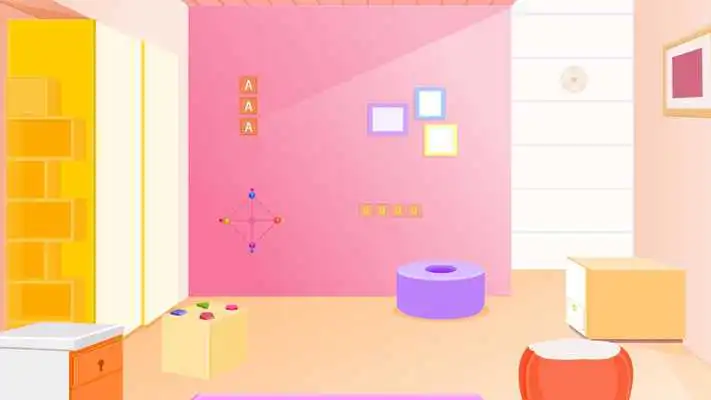Image resolution: width=711 pixels, height=400 pixels.
Task: Examine the orange round stool
Action: [x=575, y=372]
